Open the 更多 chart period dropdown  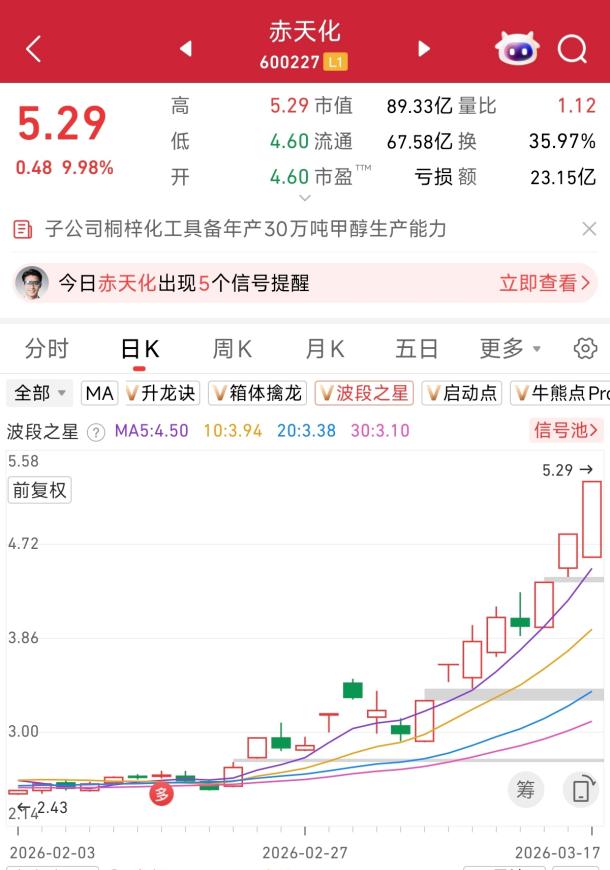[510, 348]
